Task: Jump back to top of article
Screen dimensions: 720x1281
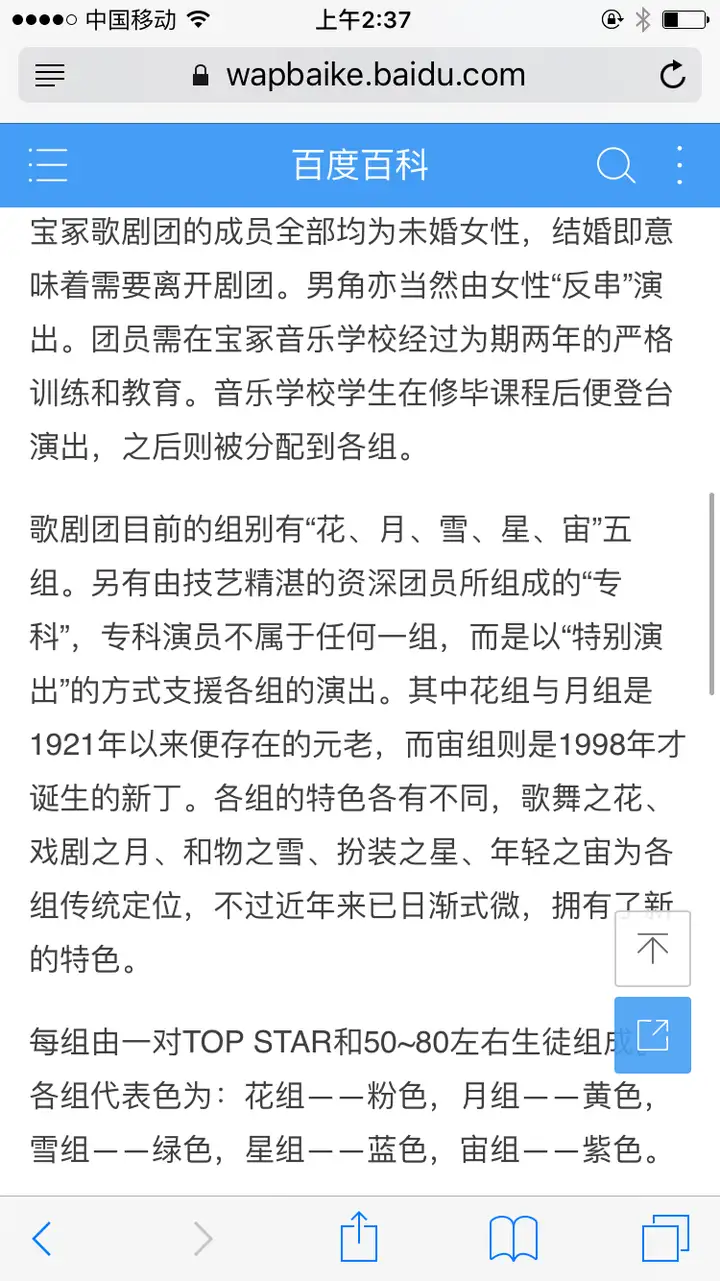Action: click(652, 949)
